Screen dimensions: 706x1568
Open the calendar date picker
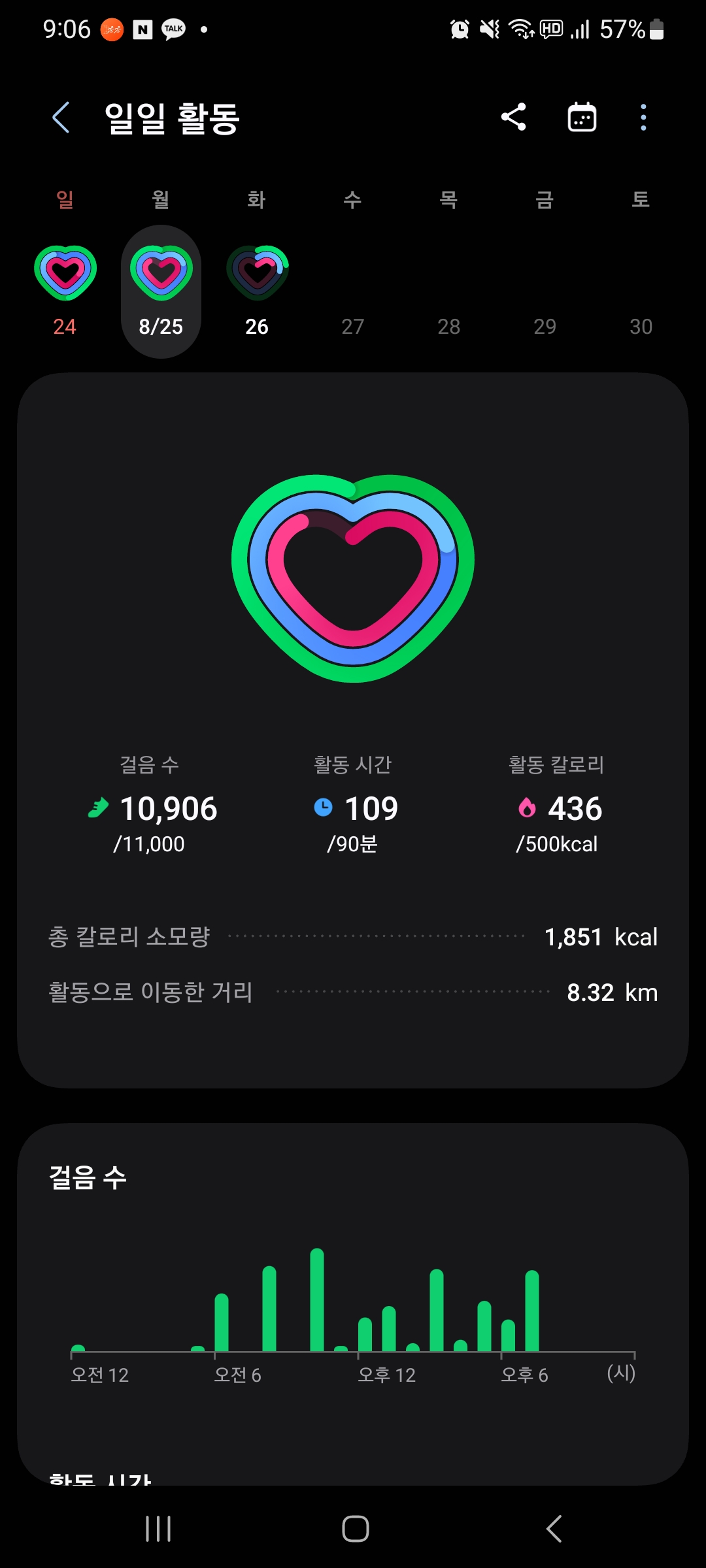pyautogui.click(x=582, y=118)
